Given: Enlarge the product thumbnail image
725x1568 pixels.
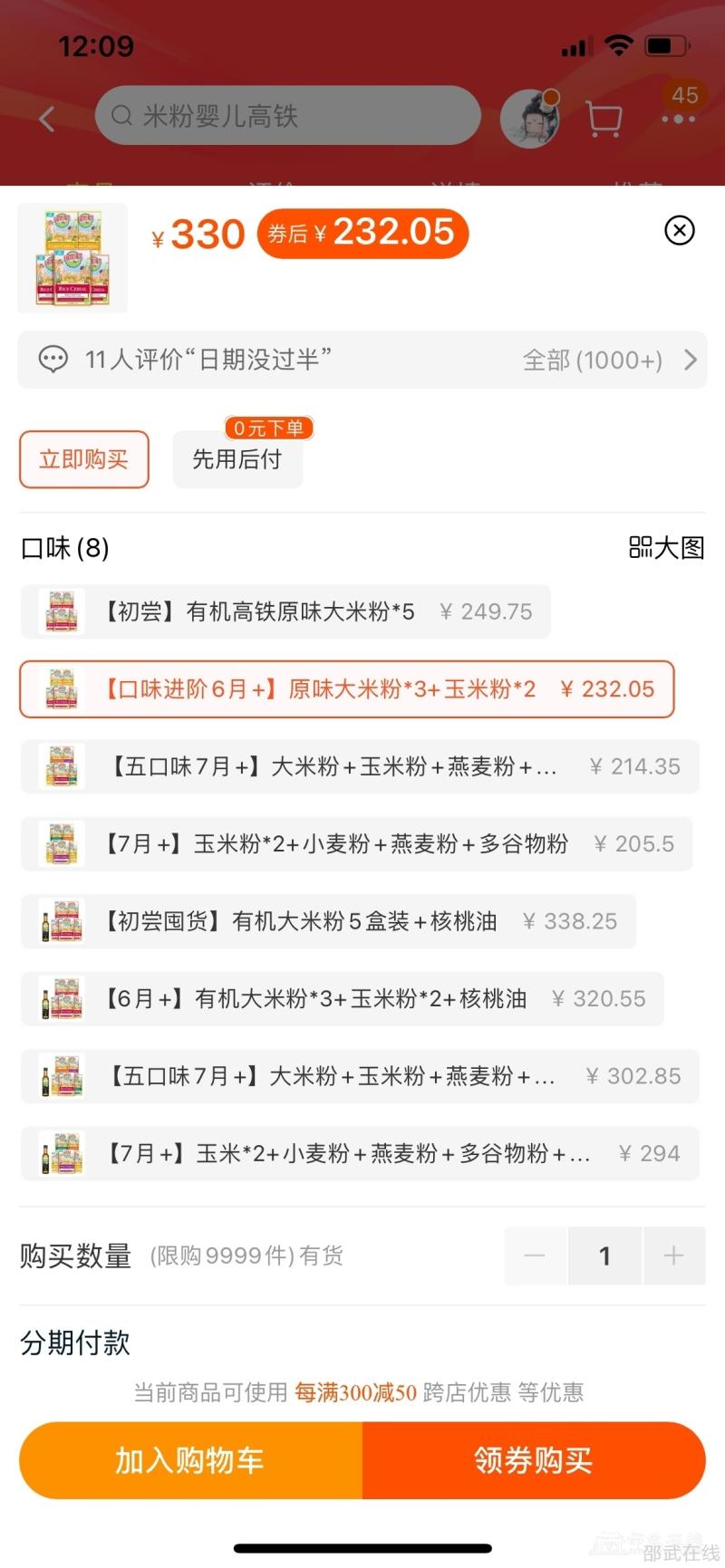Looking at the screenshot, I should click(x=72, y=258).
